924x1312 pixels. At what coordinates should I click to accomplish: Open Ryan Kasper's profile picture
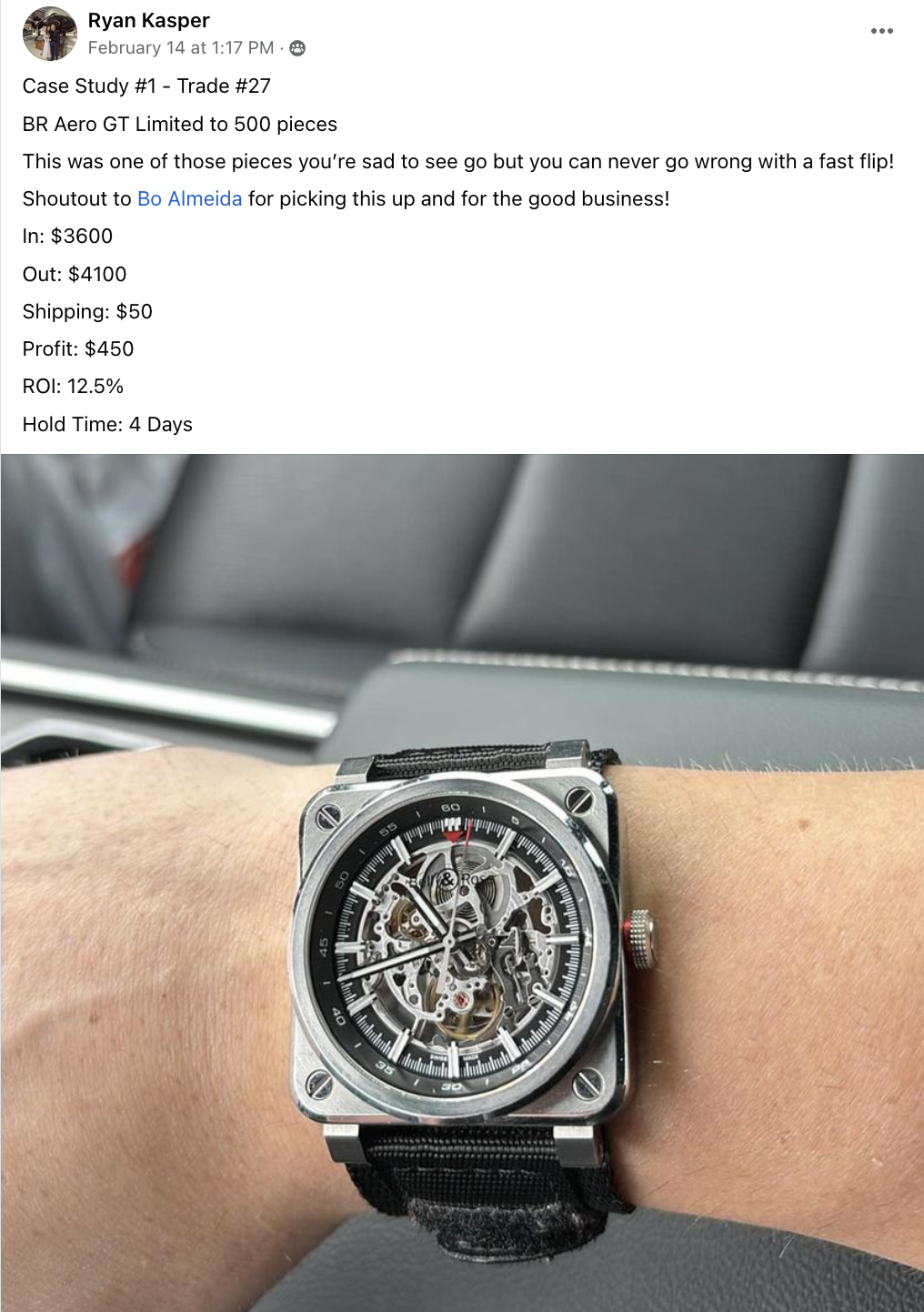coord(50,34)
